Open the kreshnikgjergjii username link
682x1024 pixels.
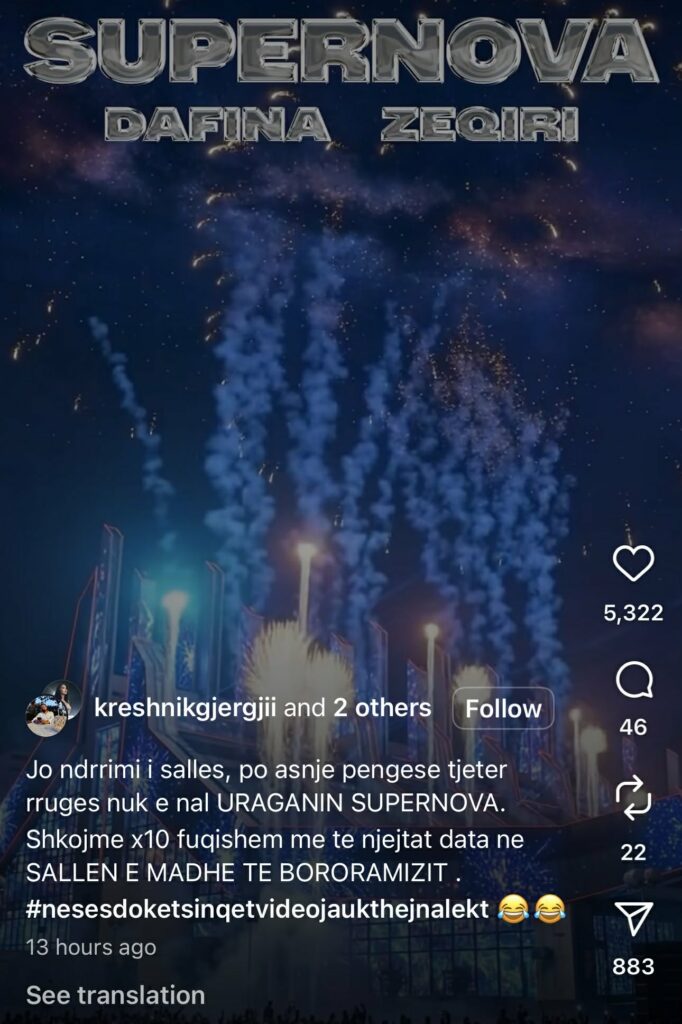point(185,709)
